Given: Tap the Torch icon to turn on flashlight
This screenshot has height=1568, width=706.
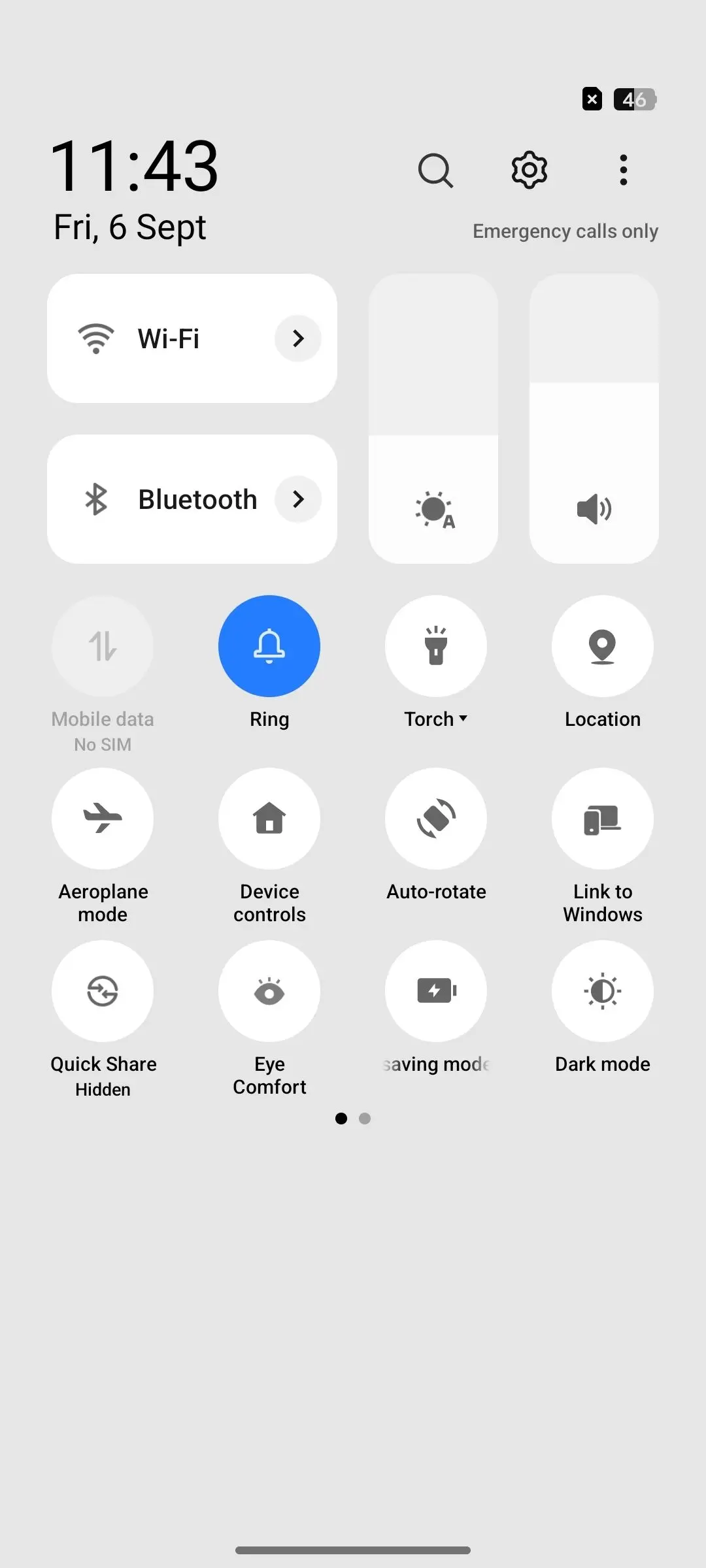Looking at the screenshot, I should (436, 645).
